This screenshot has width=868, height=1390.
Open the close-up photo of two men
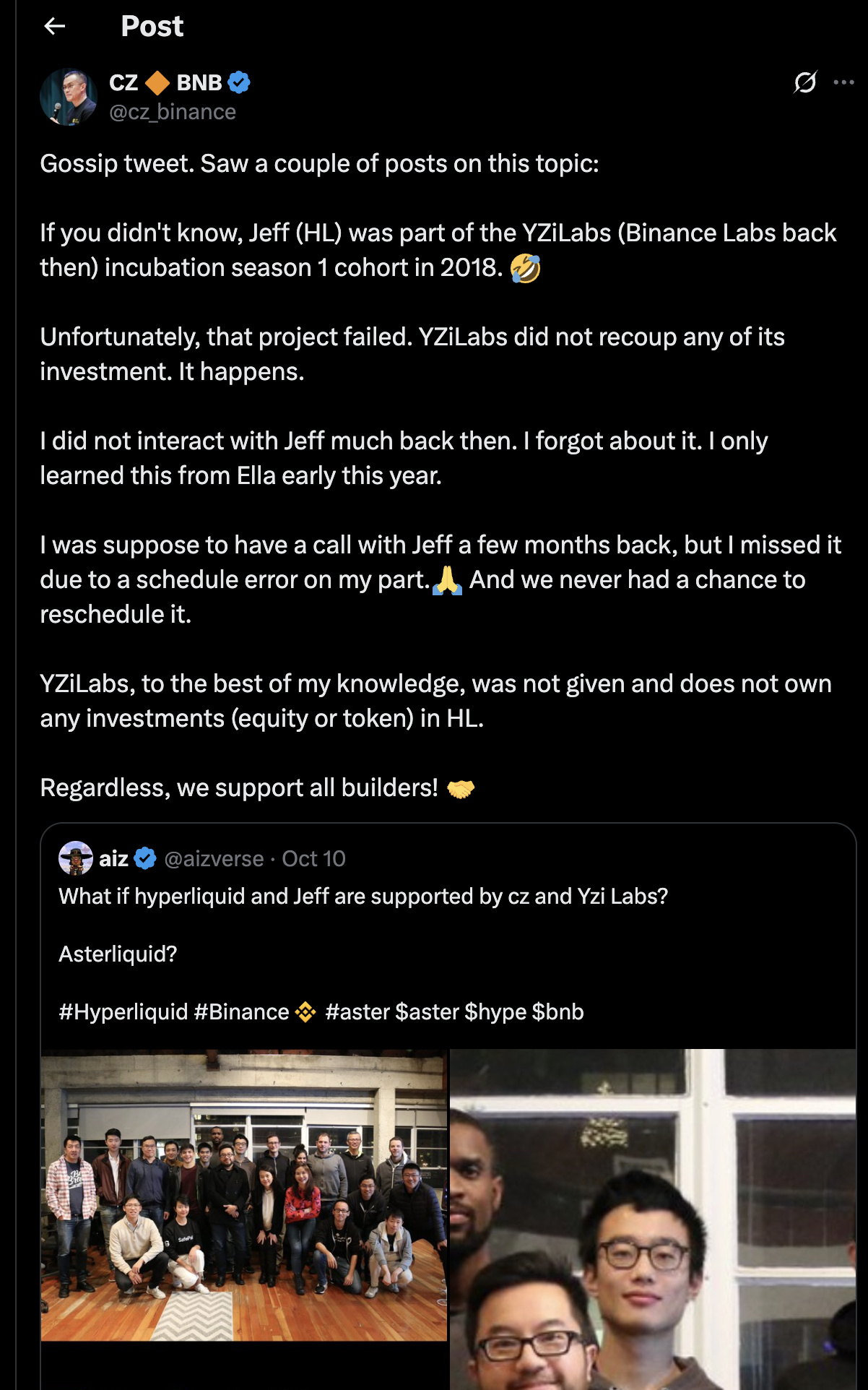click(x=653, y=1220)
